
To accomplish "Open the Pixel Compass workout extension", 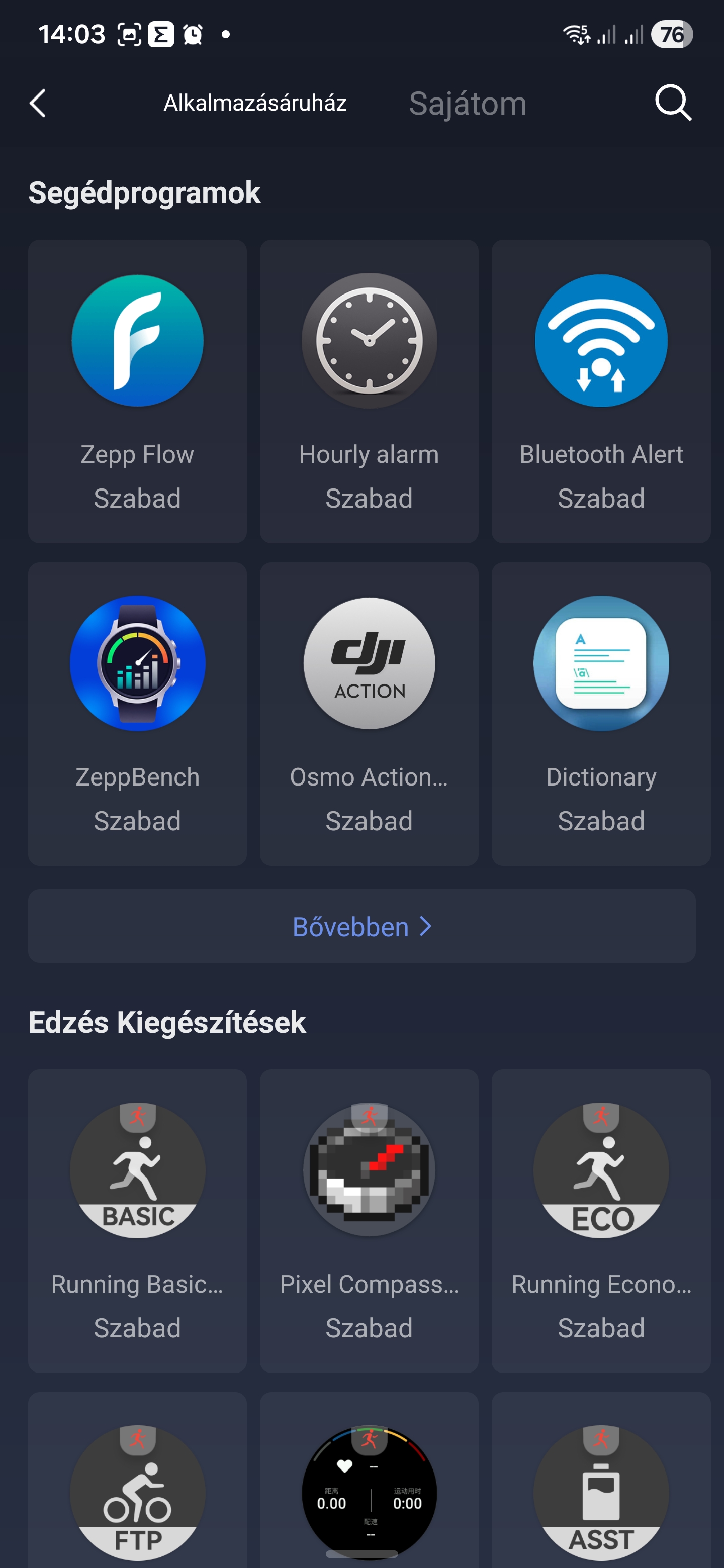I will click(369, 1220).
